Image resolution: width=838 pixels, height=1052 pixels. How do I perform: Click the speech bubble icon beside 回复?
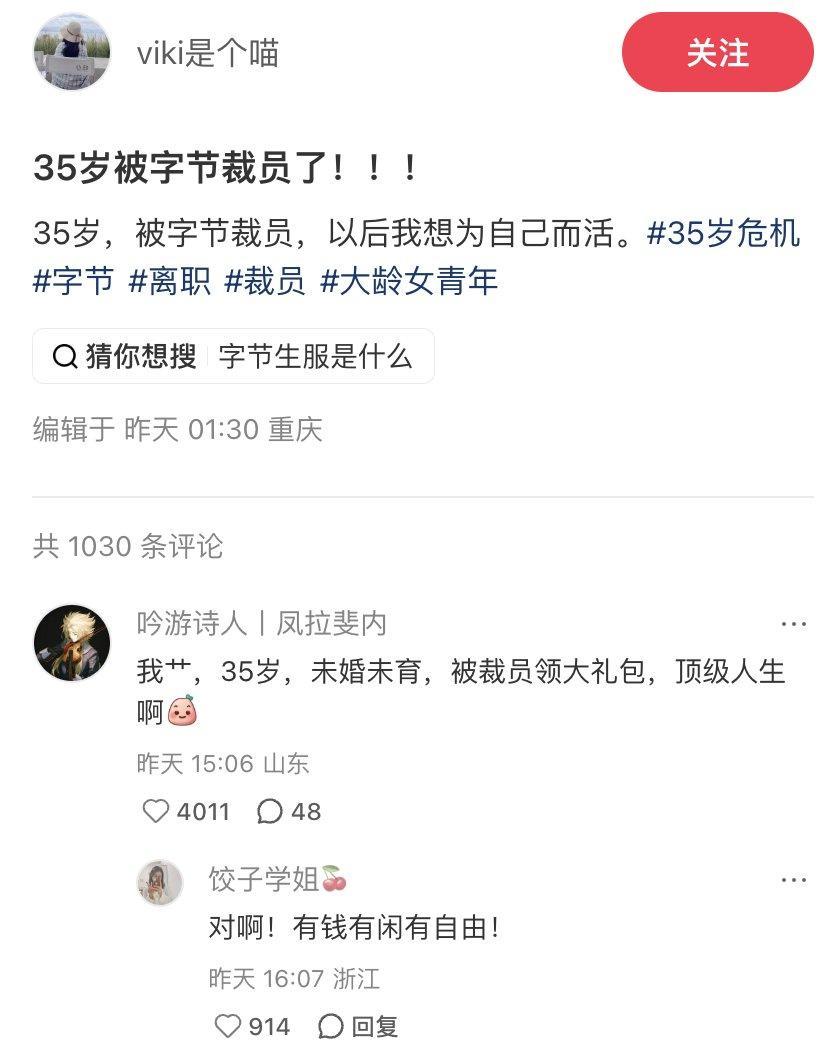point(330,1025)
